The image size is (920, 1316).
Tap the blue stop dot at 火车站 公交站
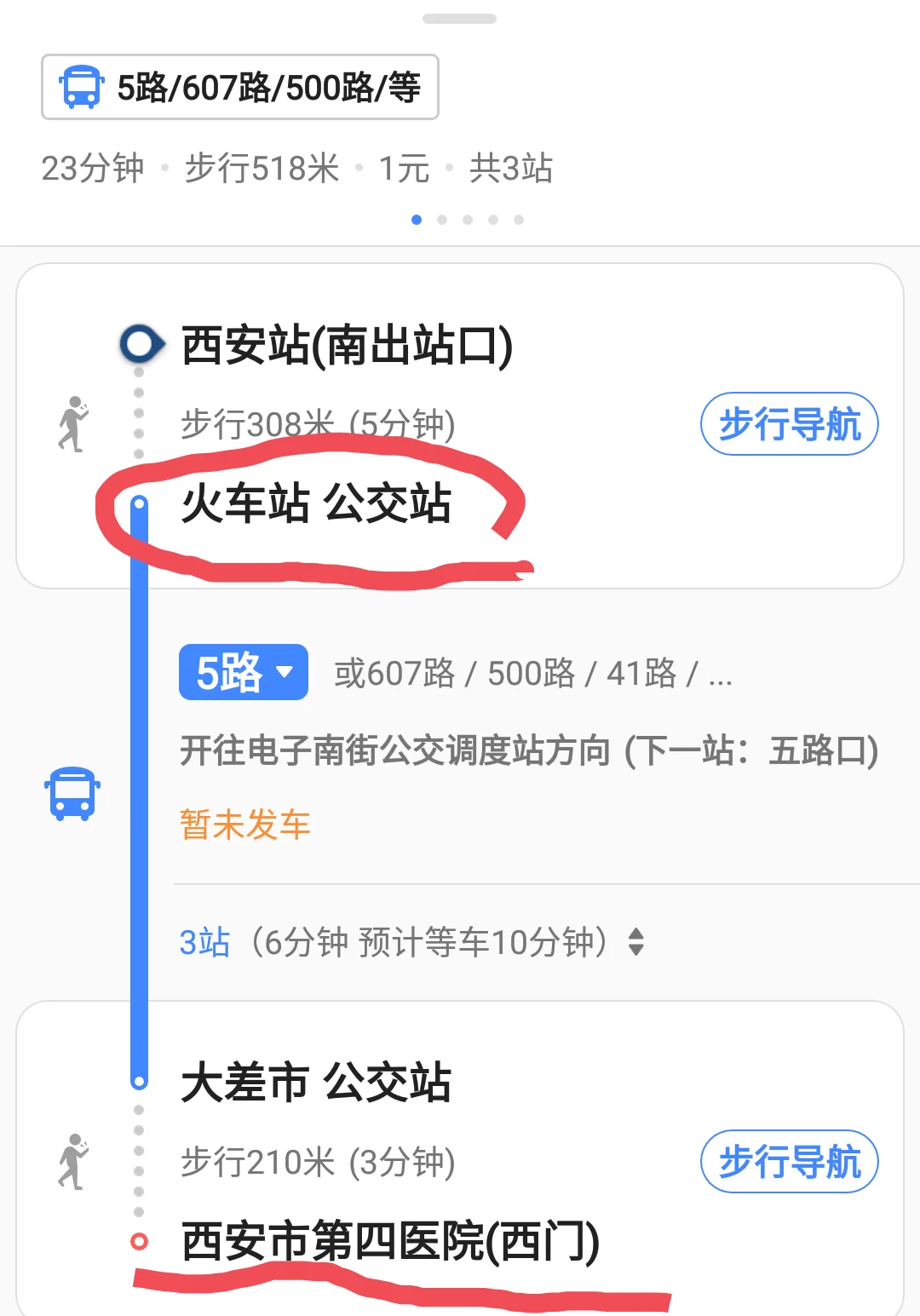pos(139,502)
